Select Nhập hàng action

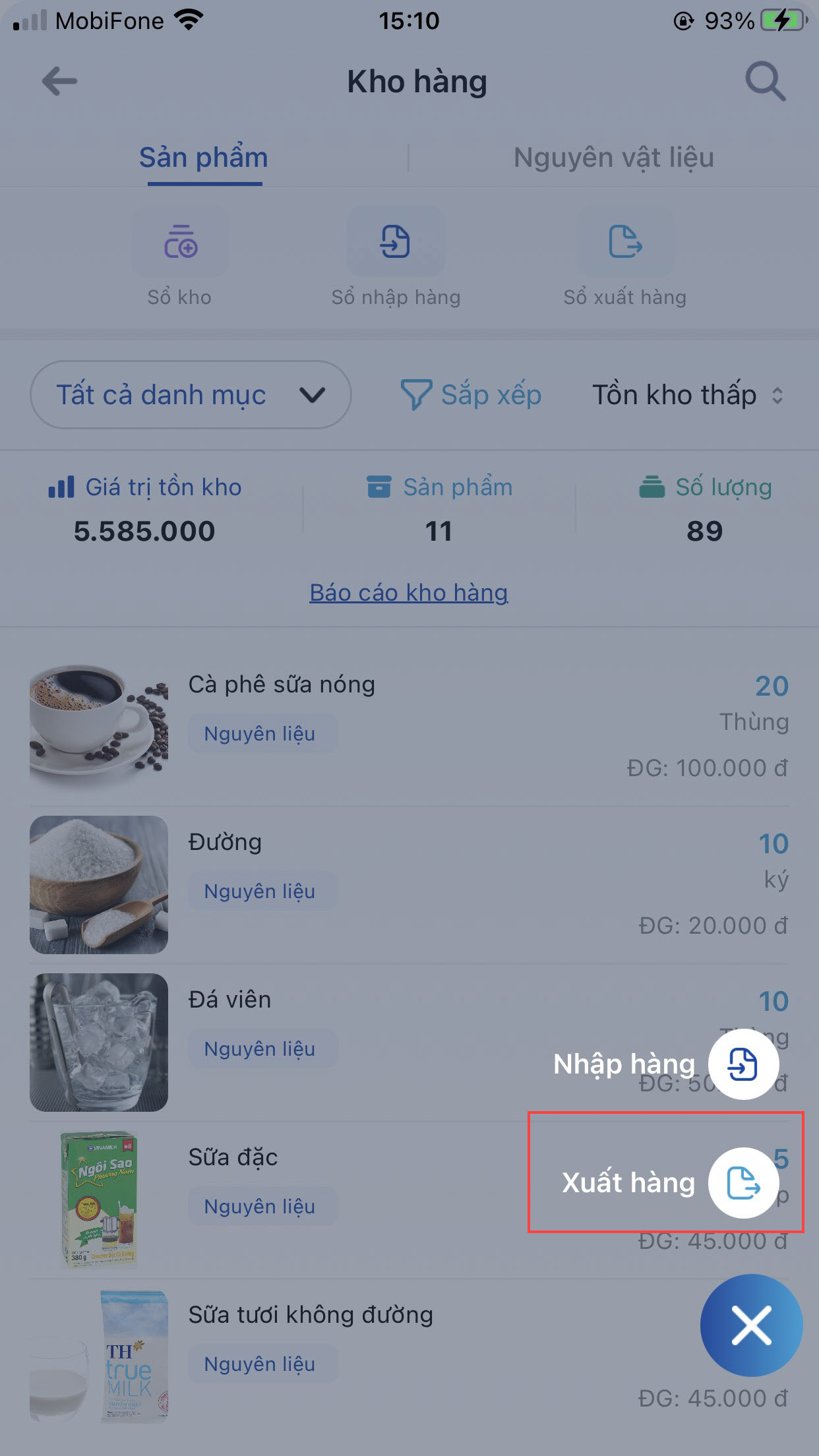click(x=743, y=1064)
